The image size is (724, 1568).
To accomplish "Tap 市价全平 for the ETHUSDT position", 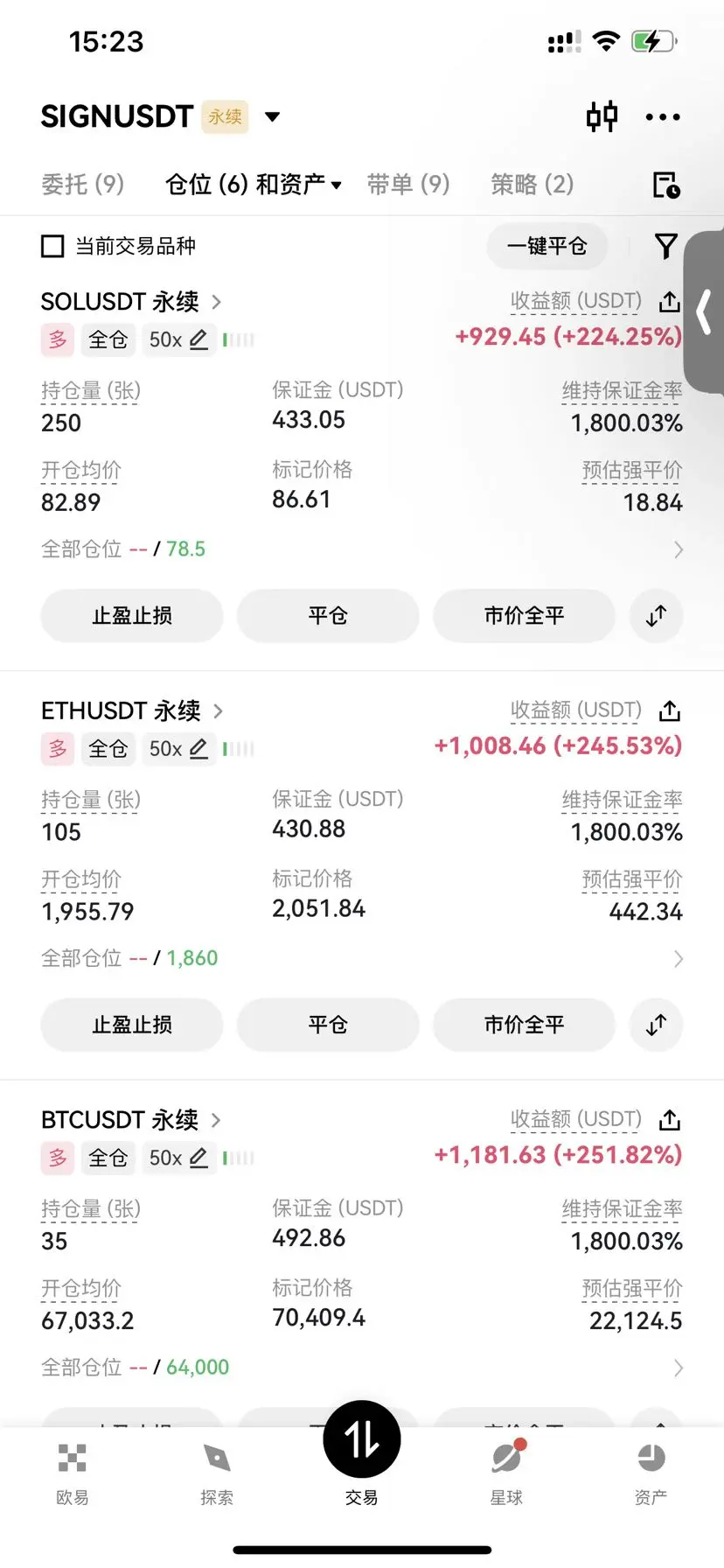I will [x=525, y=1025].
